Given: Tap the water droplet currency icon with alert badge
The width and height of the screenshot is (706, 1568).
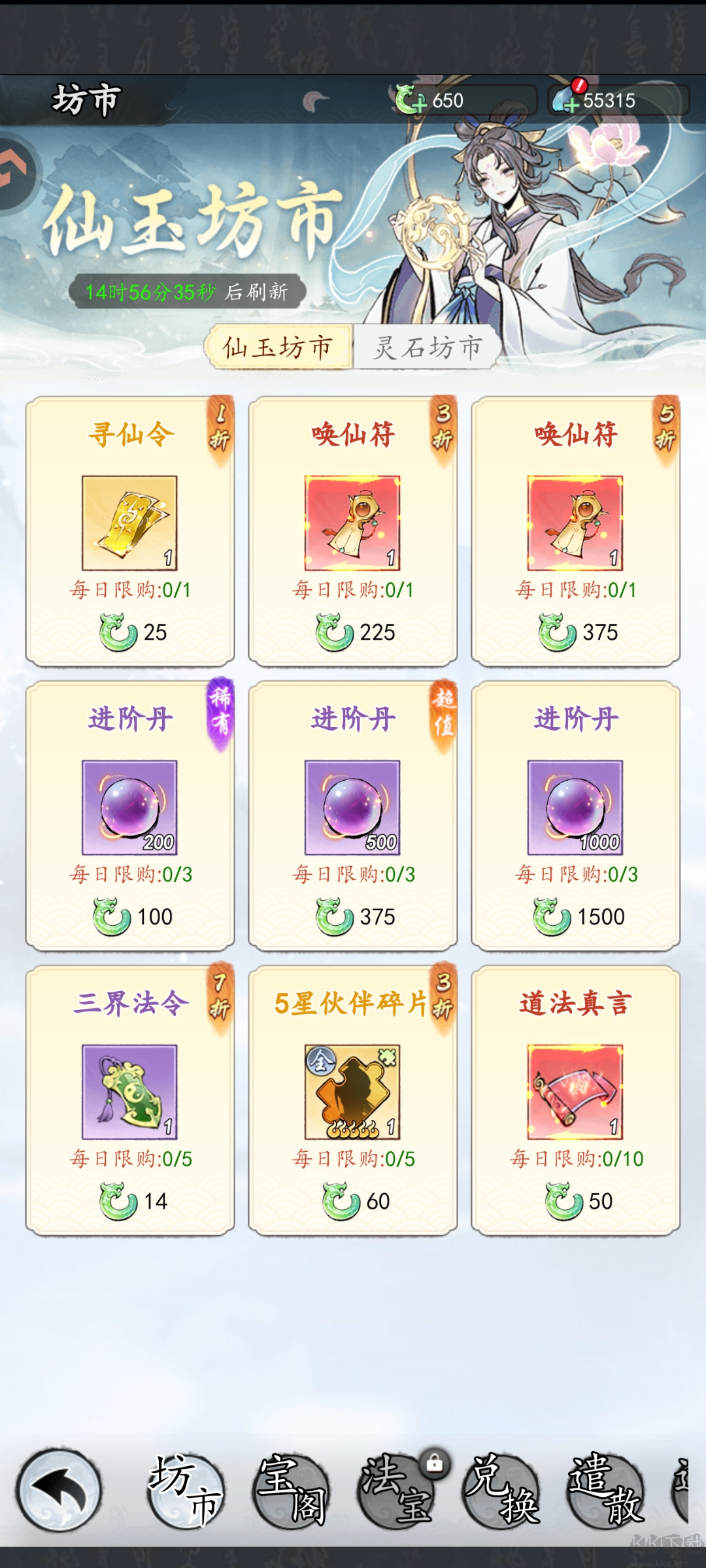Looking at the screenshot, I should coord(562,98).
